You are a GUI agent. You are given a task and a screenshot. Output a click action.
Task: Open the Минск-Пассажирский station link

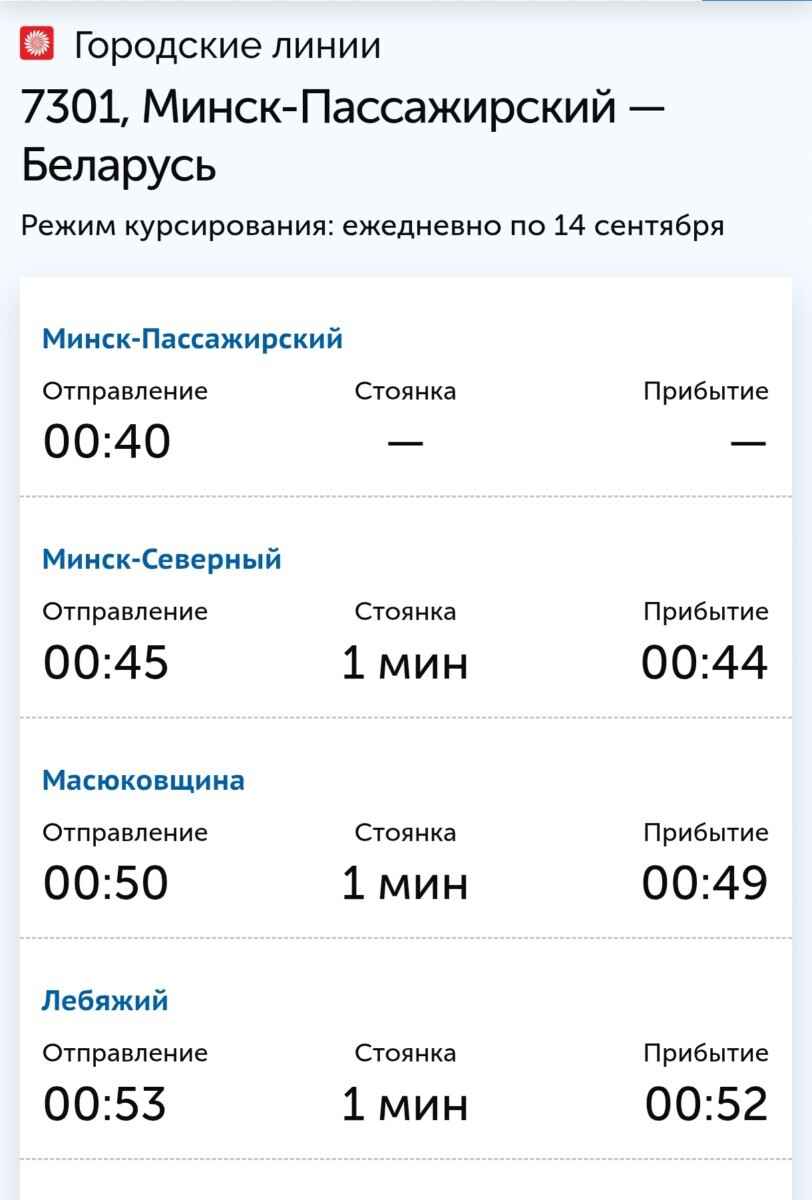[x=190, y=338]
